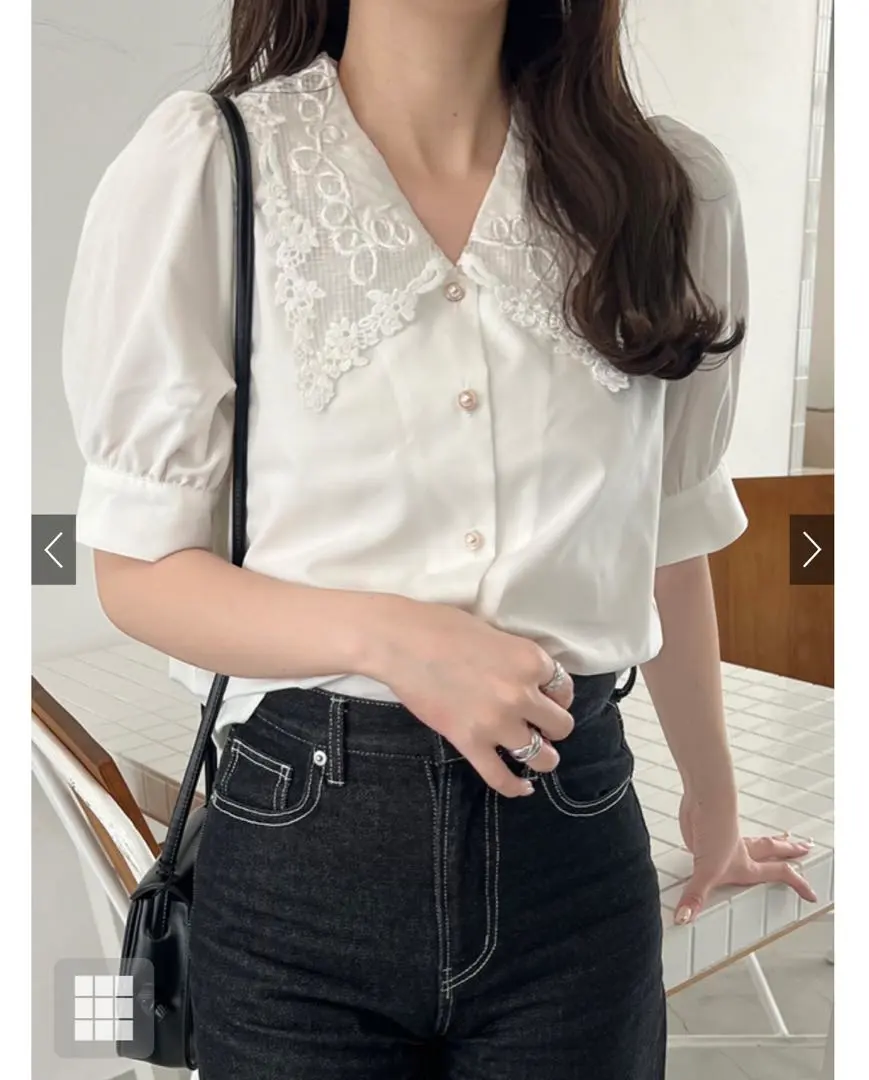Show the next product photo
Viewport: 869px width, 1080px height.
[x=811, y=549]
